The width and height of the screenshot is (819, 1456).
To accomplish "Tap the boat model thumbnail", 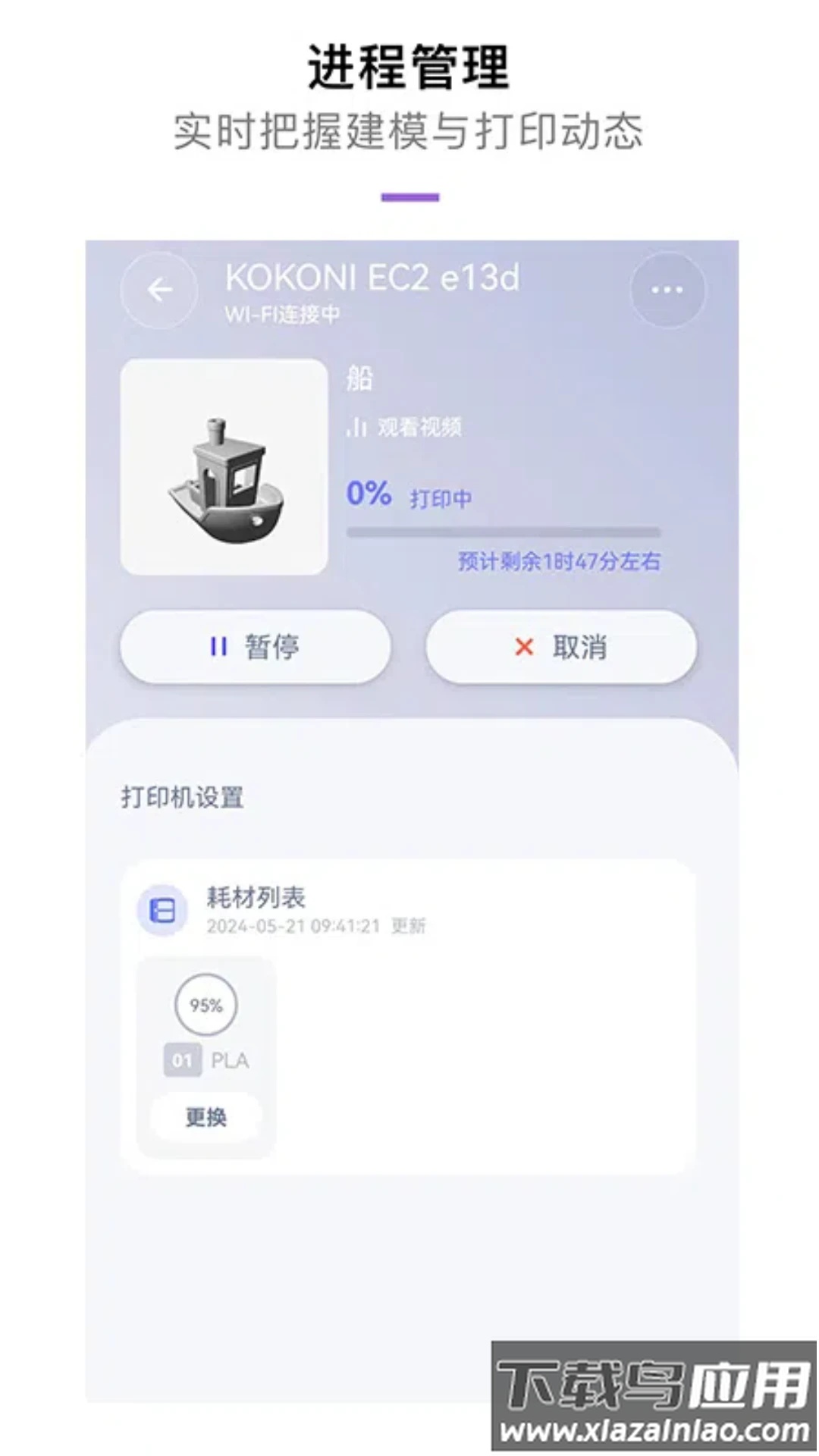I will (x=224, y=465).
